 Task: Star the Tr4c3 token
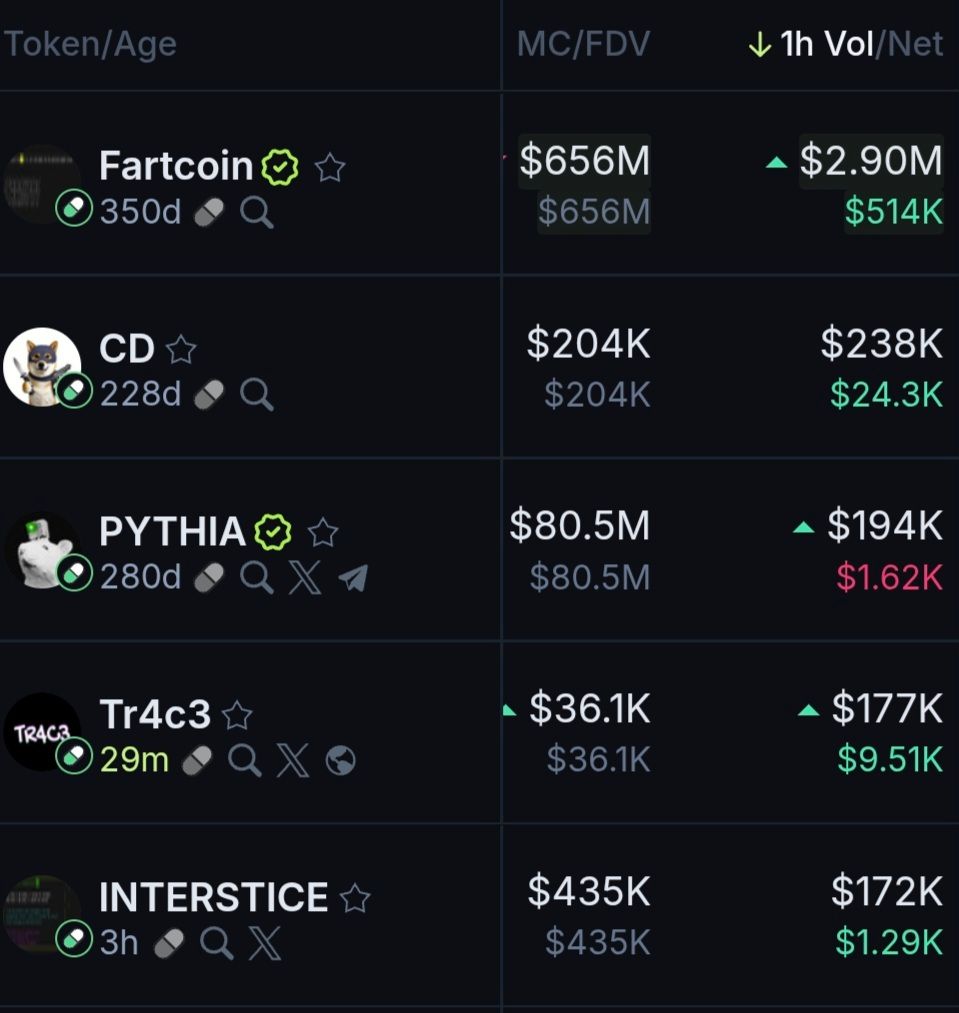click(237, 716)
